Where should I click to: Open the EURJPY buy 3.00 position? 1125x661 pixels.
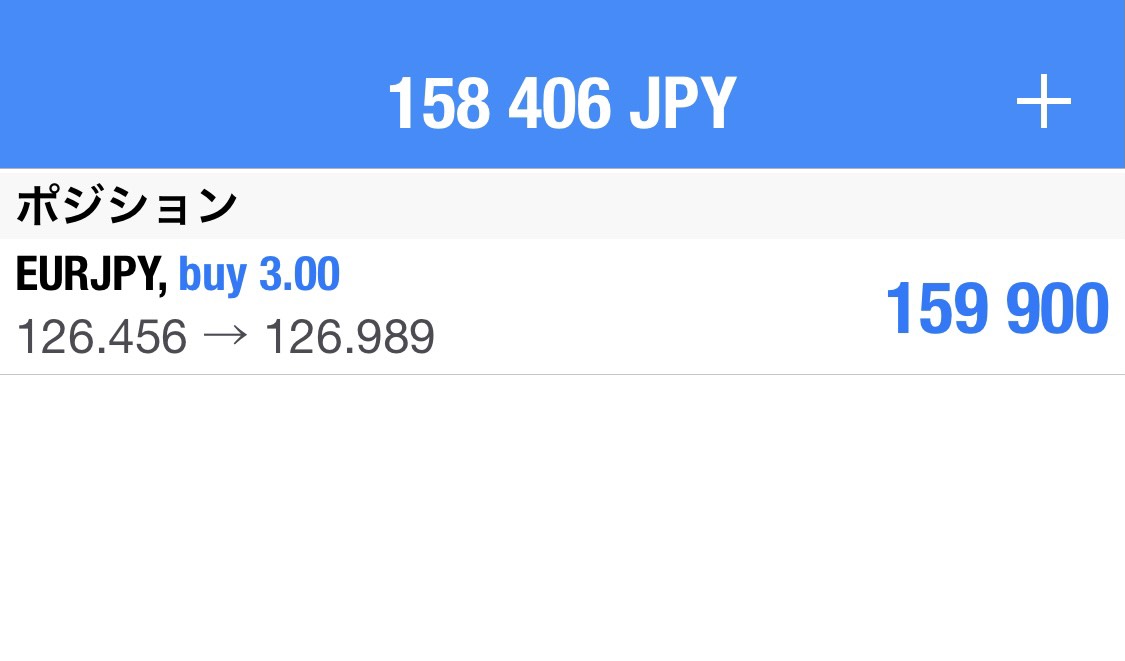point(560,307)
